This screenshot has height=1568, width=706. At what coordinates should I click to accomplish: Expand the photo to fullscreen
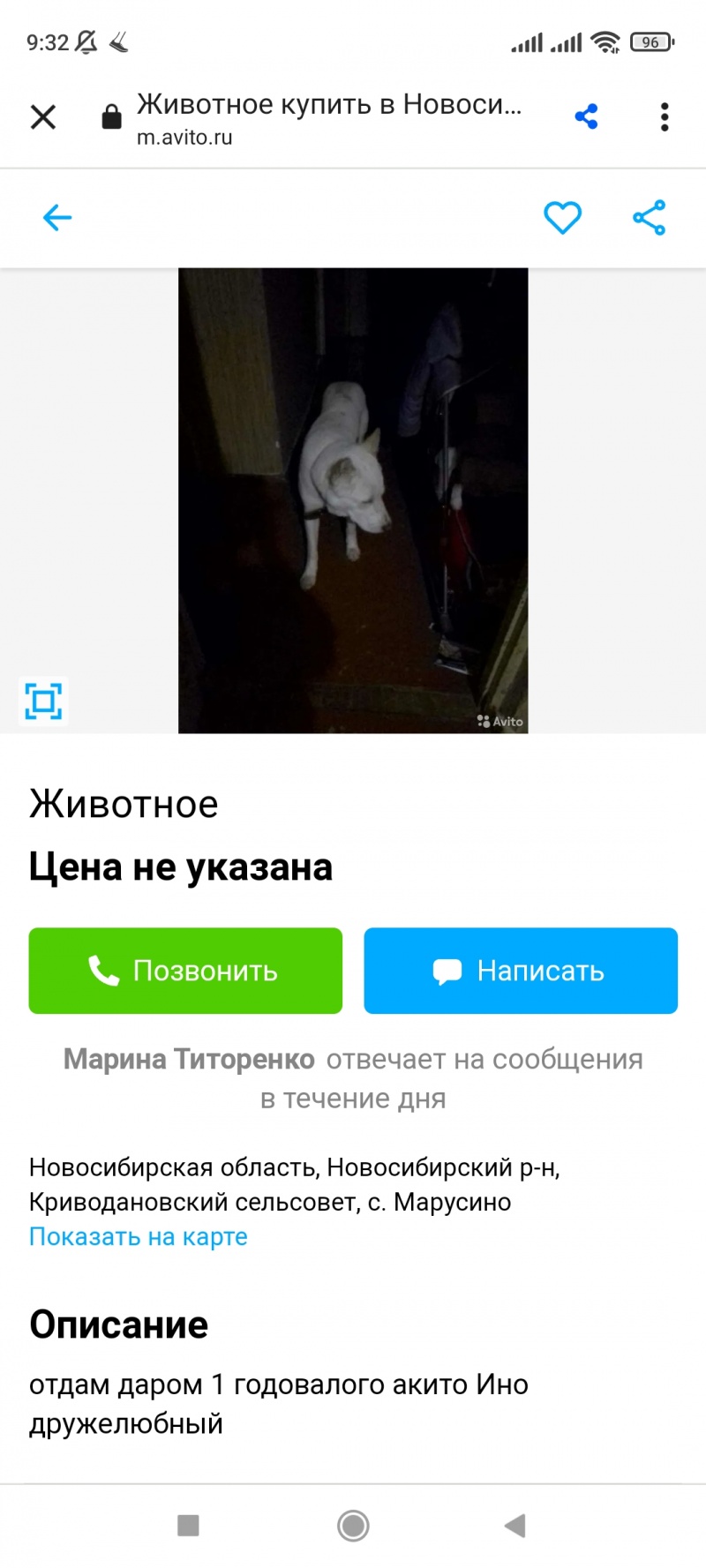point(43,701)
